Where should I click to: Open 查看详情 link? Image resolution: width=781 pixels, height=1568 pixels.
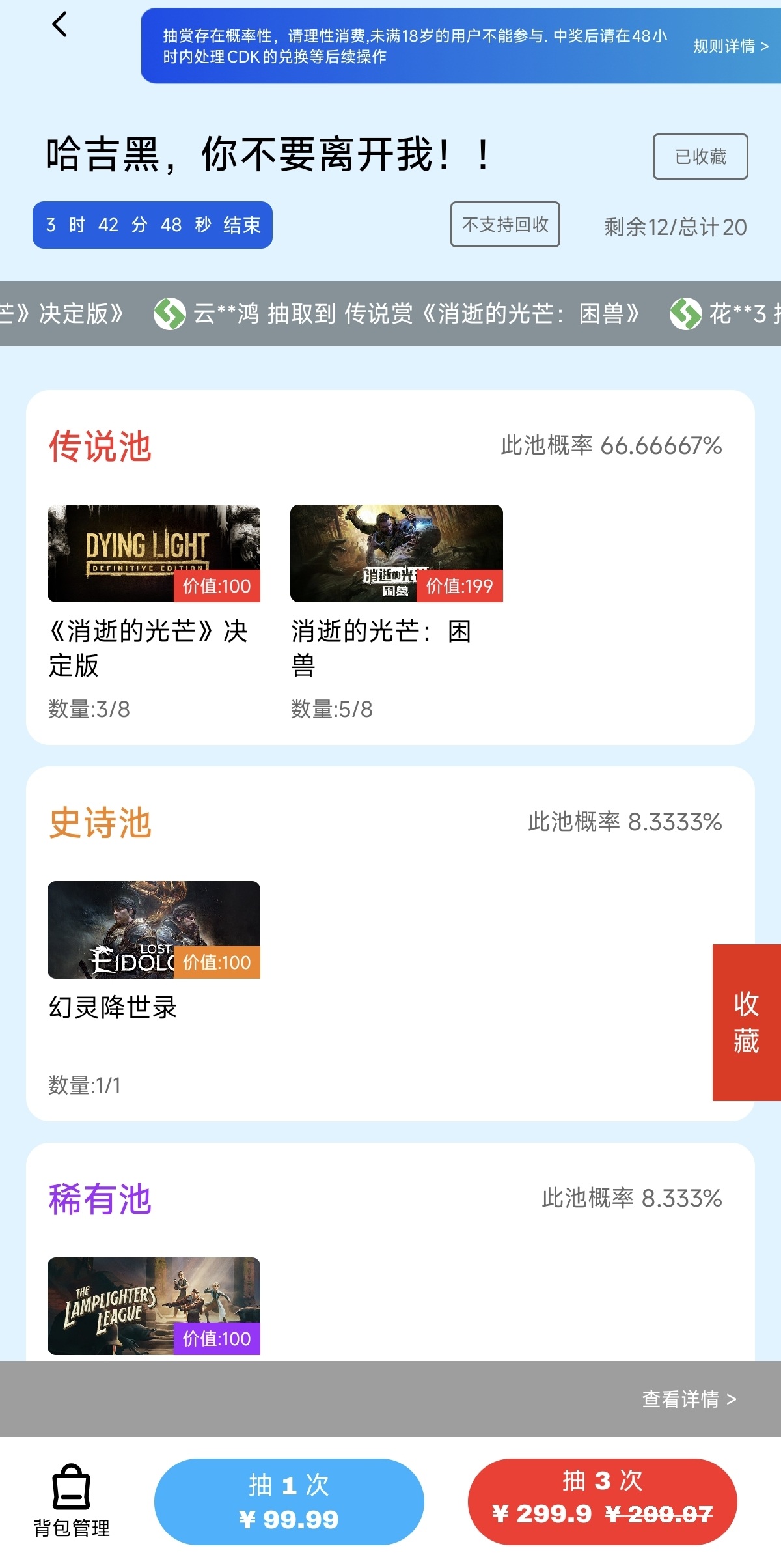689,1399
